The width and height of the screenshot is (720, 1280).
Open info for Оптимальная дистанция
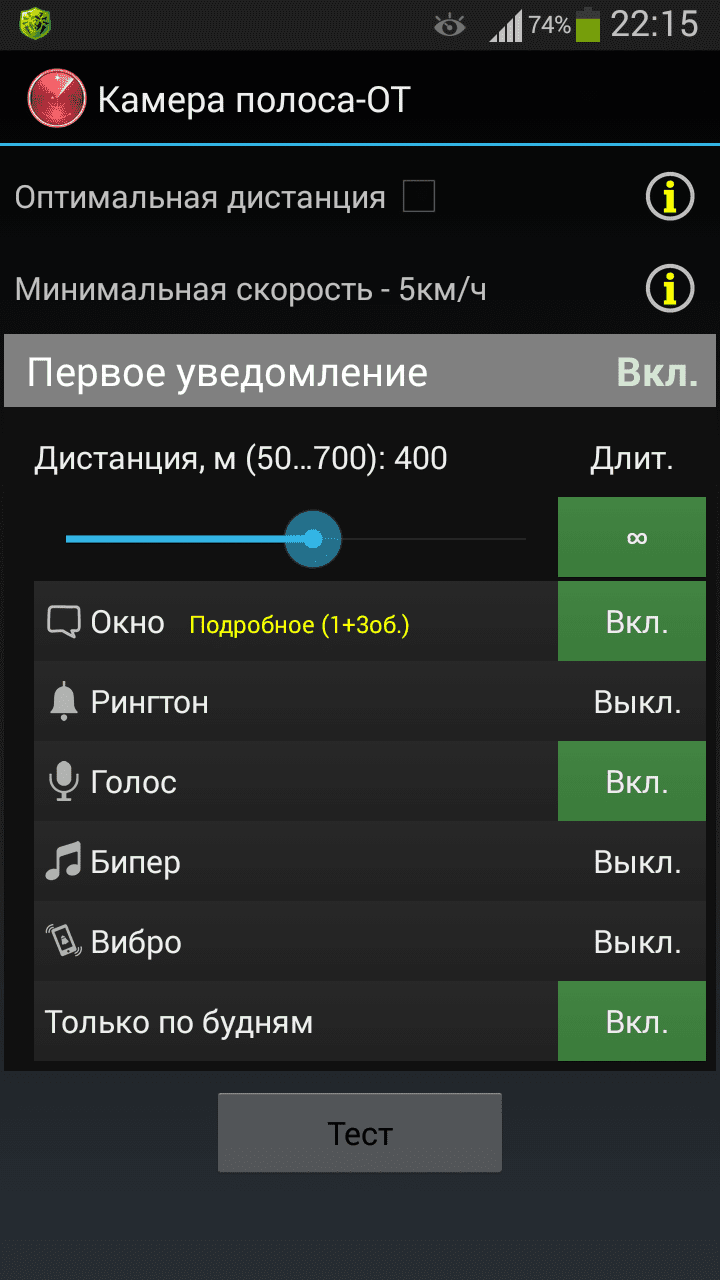[669, 197]
